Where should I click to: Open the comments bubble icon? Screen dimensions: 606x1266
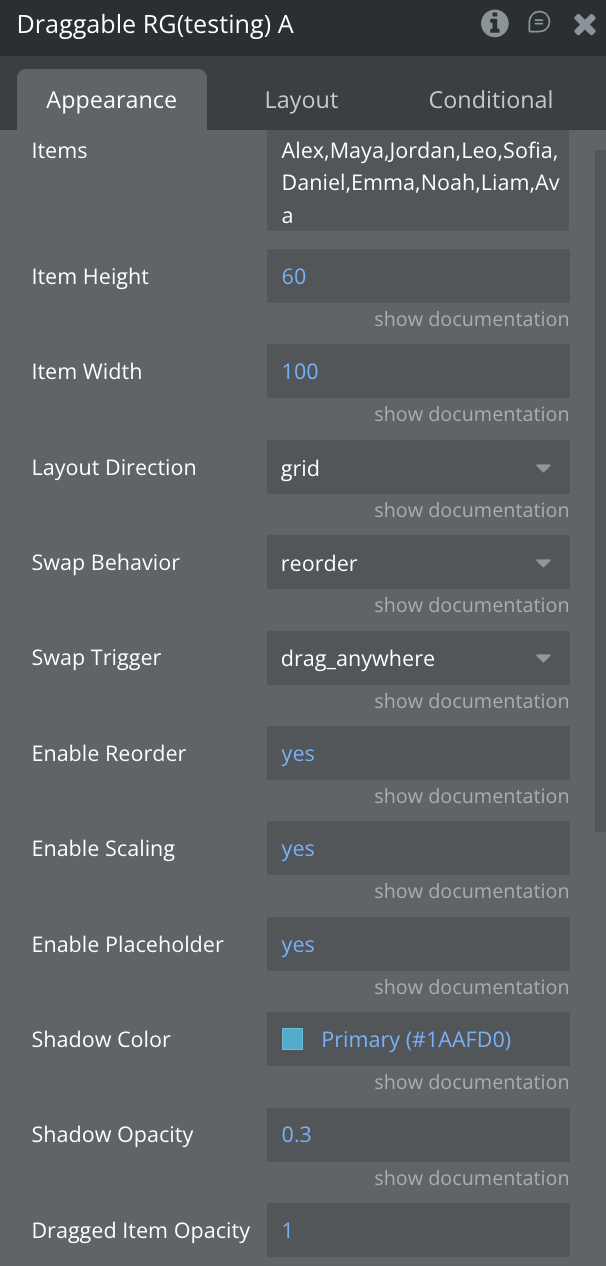tap(539, 23)
